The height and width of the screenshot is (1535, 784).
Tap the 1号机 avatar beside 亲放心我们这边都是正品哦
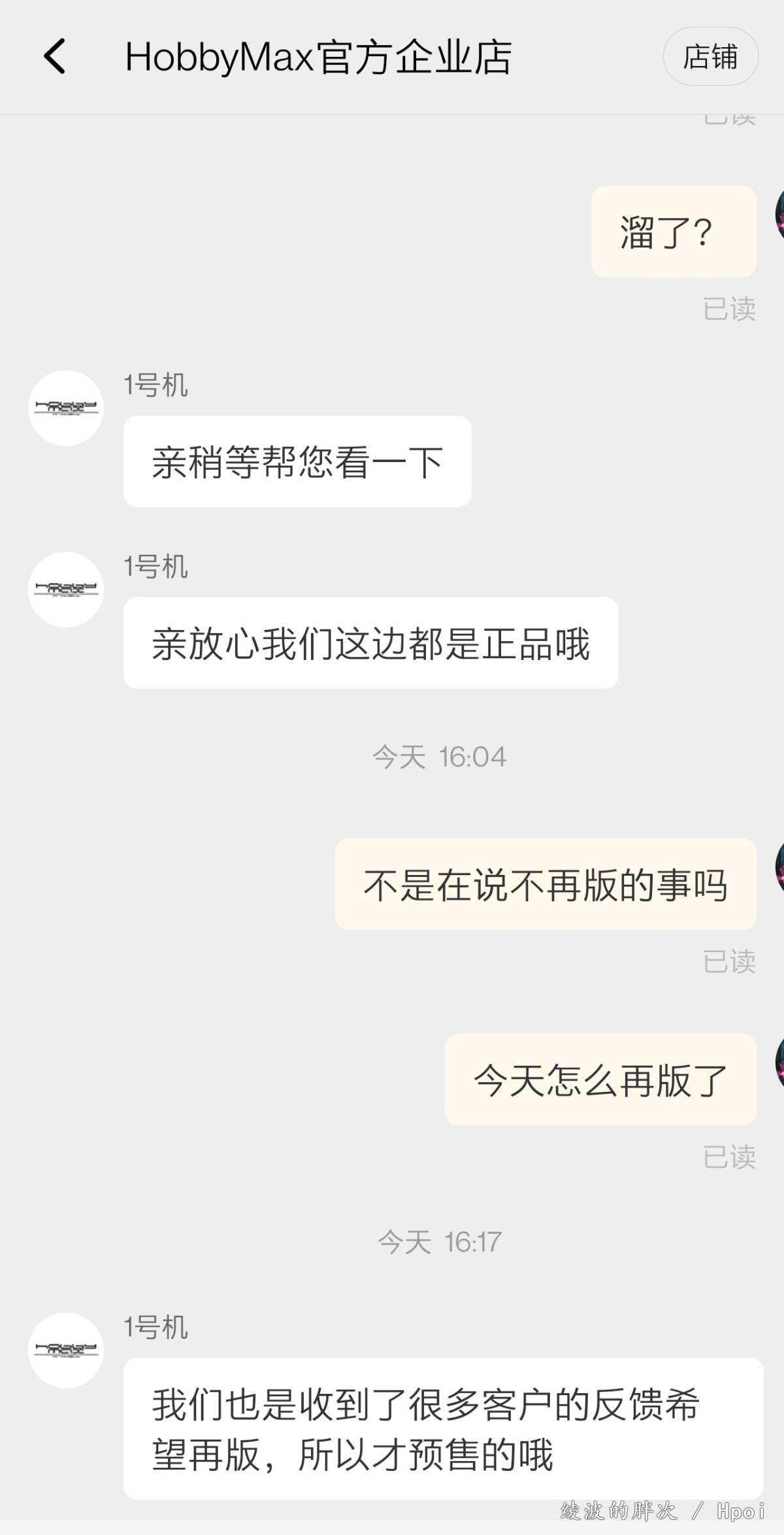(x=66, y=589)
